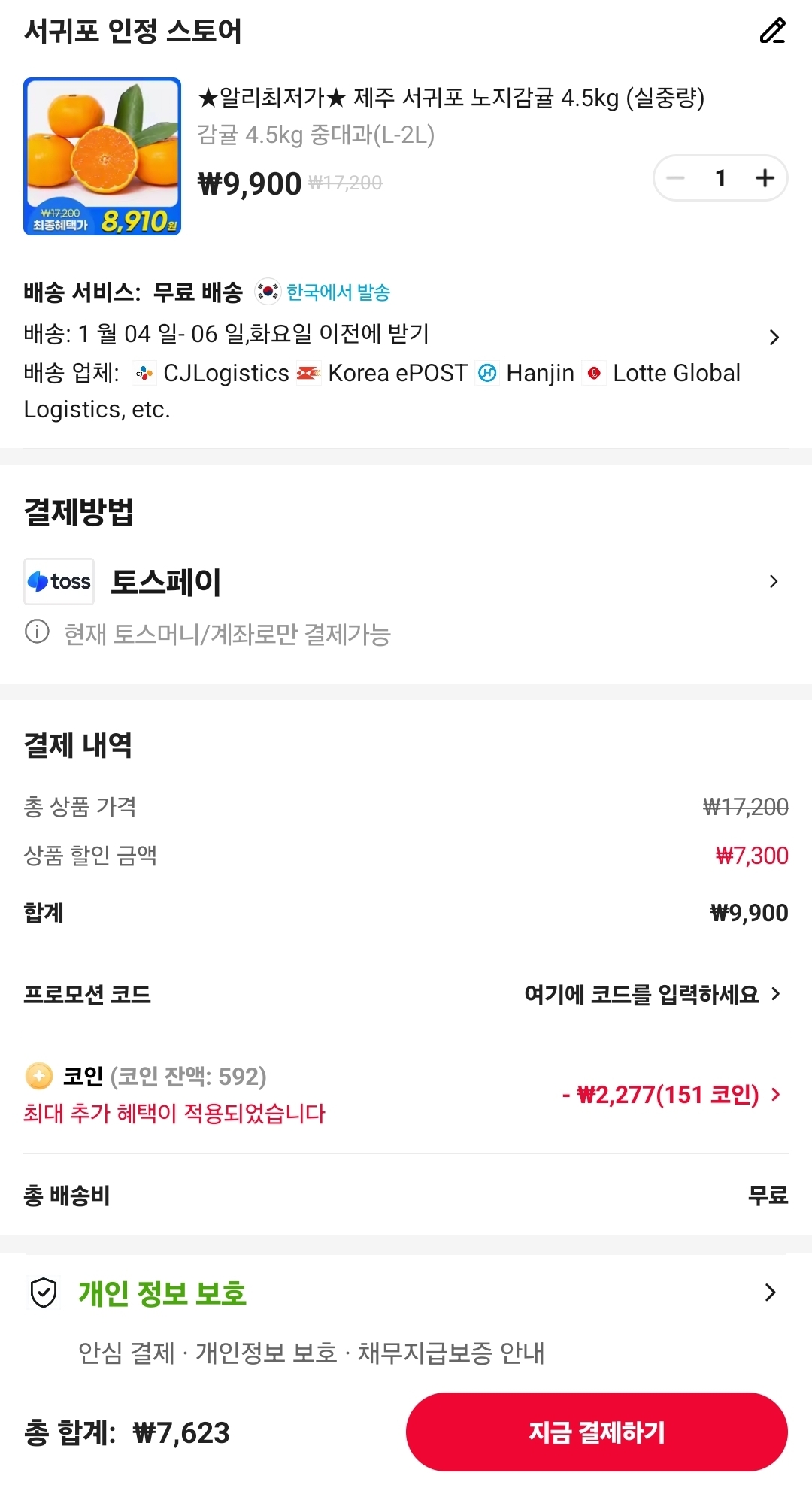Click the Toss logo next to 토스페이
Viewport: 812px width, 1491px height.
point(58,580)
